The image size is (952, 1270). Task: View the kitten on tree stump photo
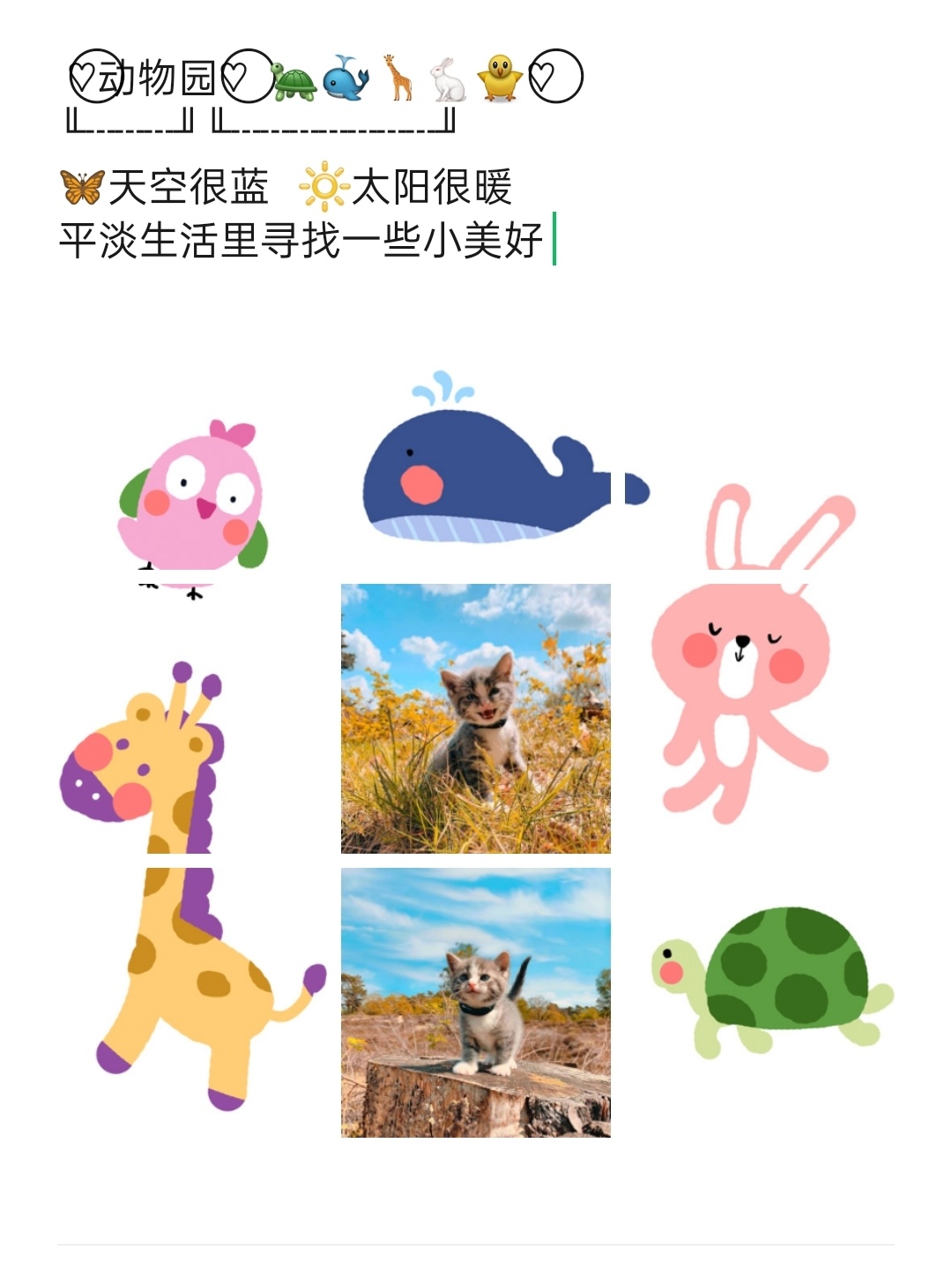pos(476,1003)
